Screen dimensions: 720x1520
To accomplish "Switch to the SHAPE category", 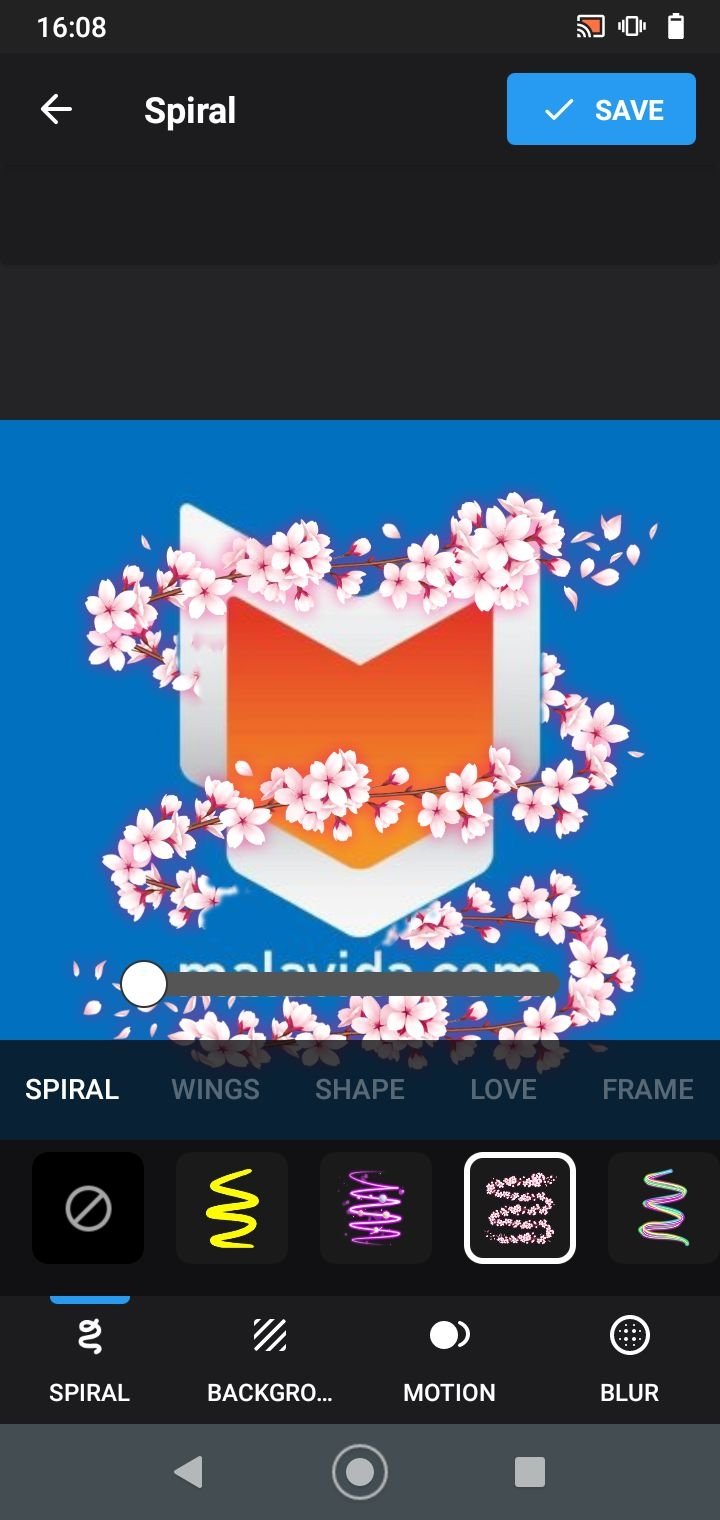I will pyautogui.click(x=360, y=1089).
